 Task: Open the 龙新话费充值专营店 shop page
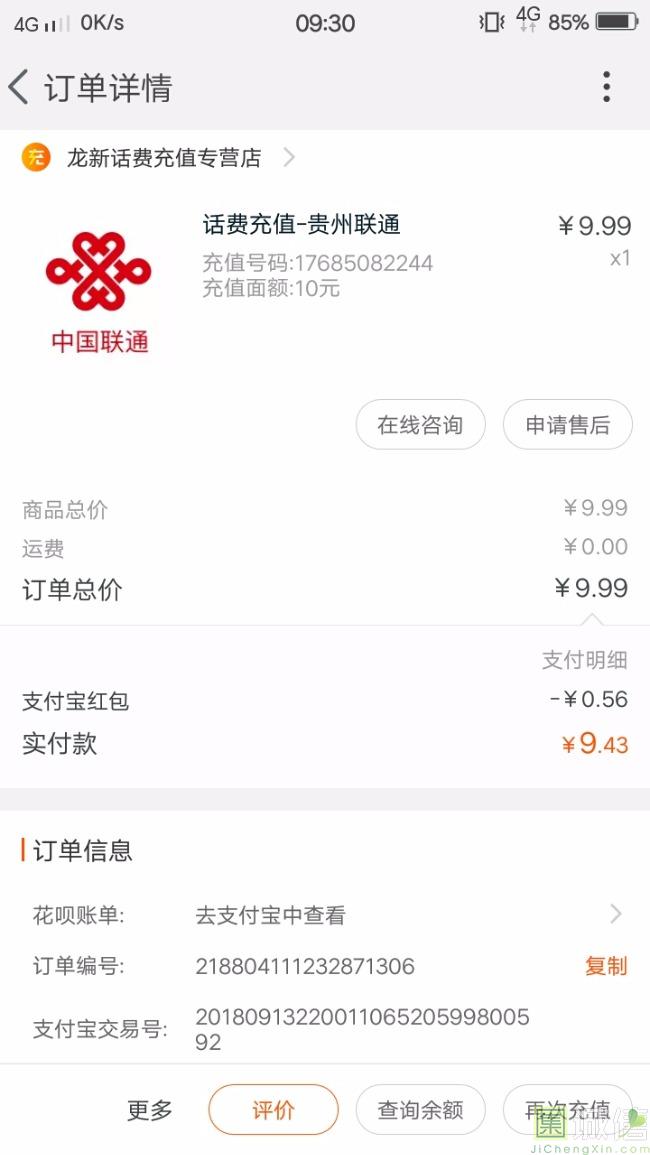160,158
